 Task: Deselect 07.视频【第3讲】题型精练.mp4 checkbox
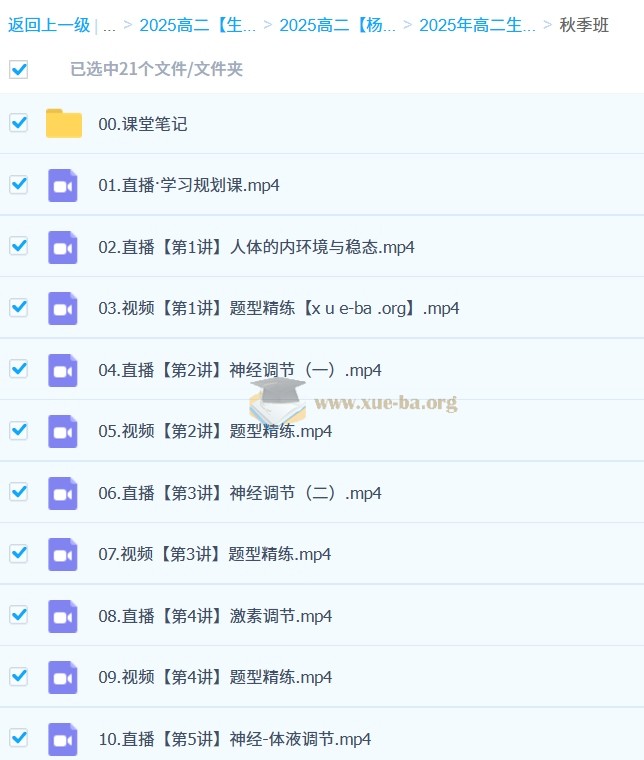18,552
